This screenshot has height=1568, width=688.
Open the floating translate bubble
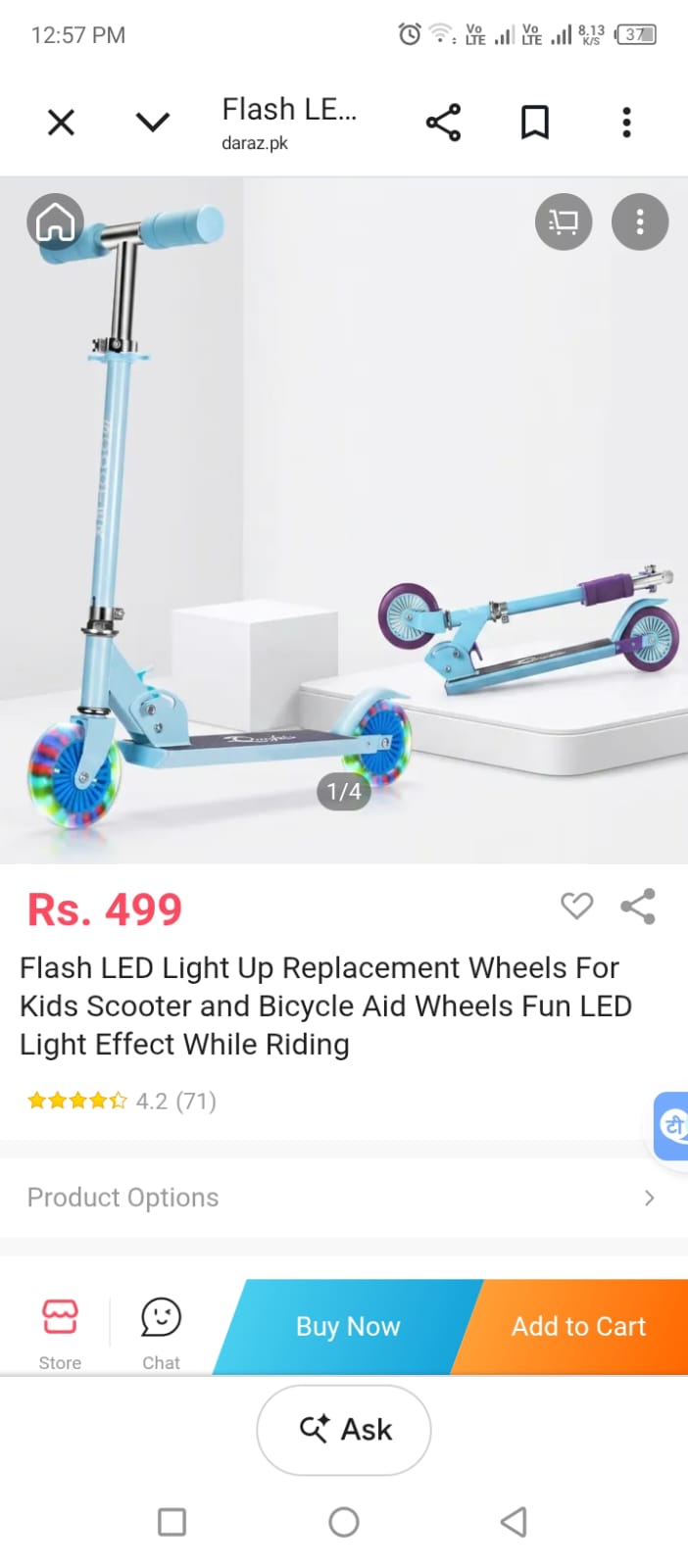671,1125
